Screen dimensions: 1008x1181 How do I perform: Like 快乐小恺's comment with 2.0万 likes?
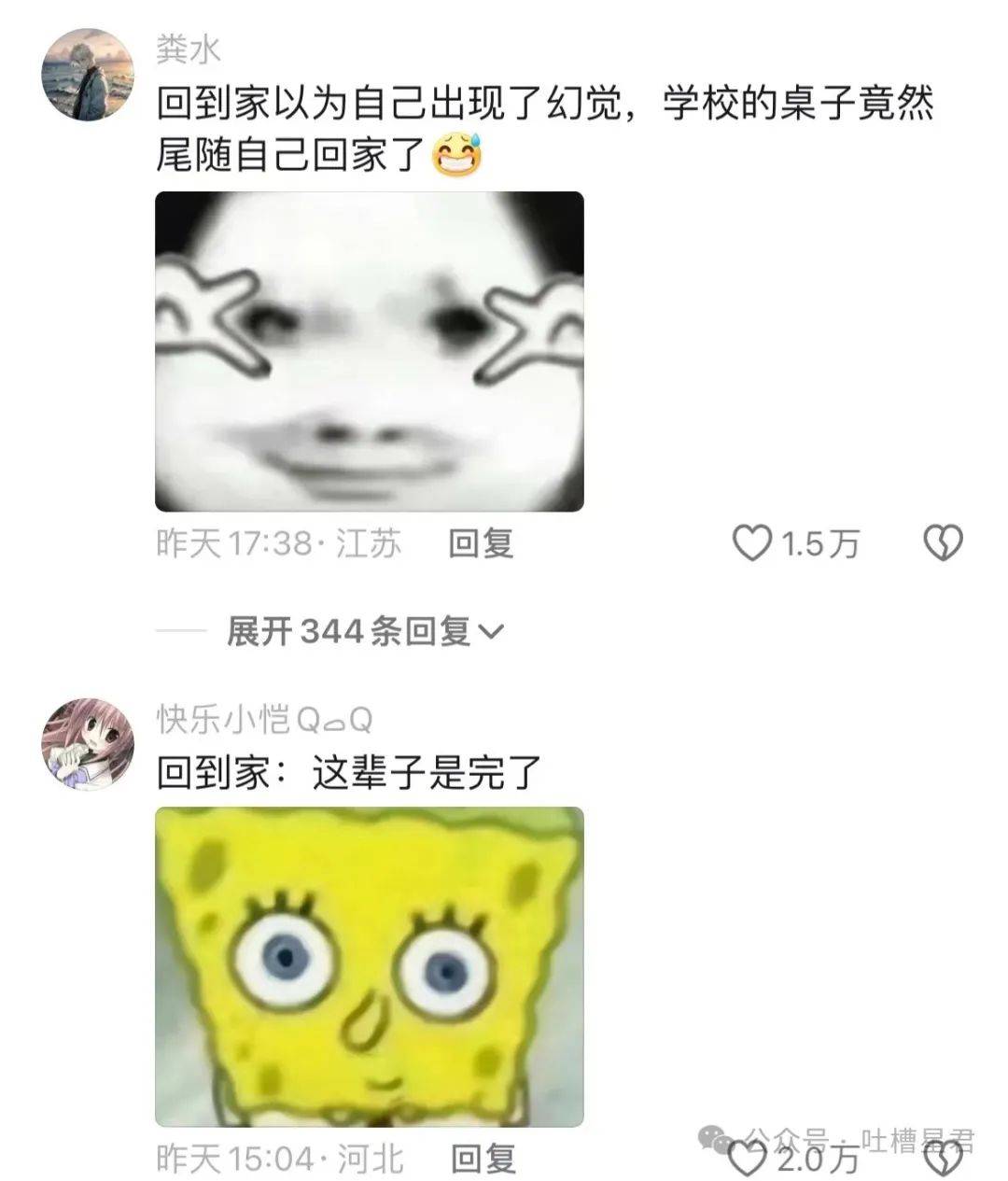[x=747, y=1159]
